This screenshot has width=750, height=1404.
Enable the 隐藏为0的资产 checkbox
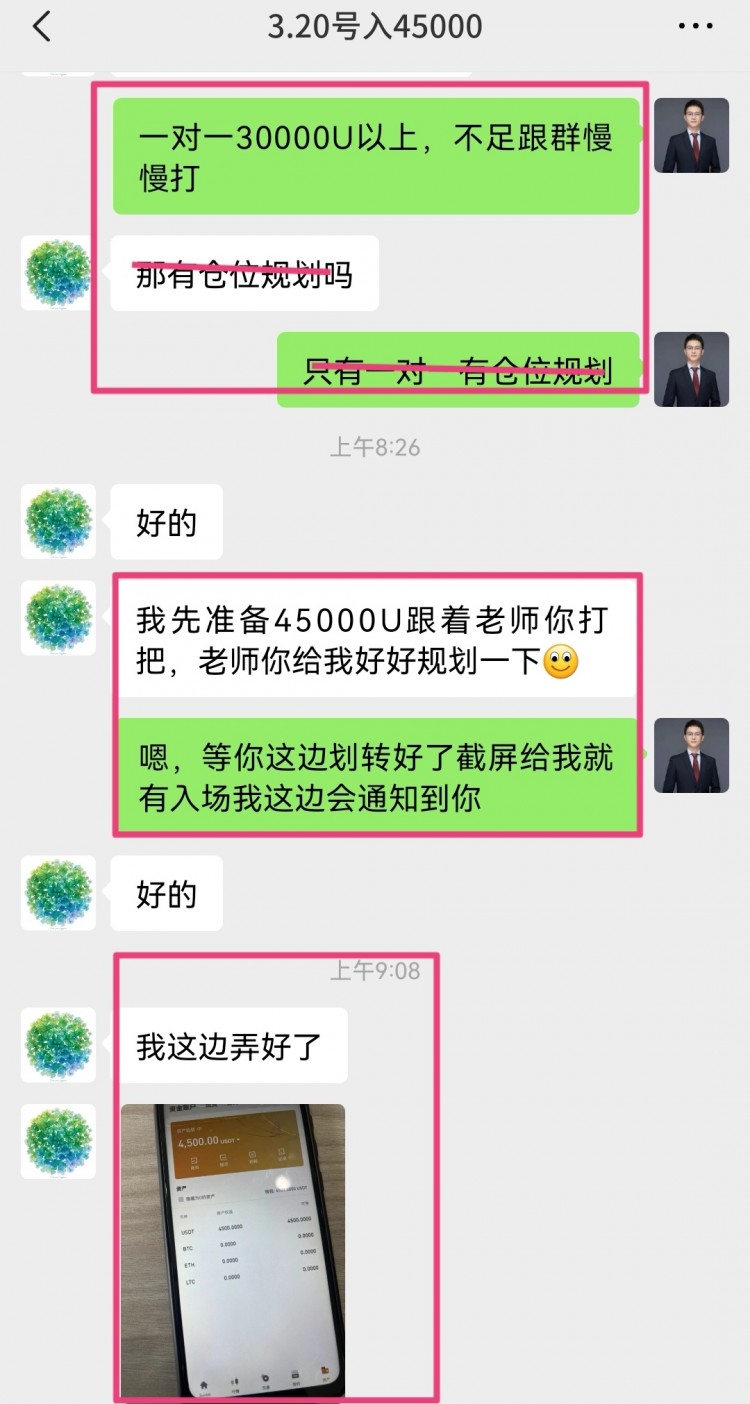pyautogui.click(x=180, y=1197)
